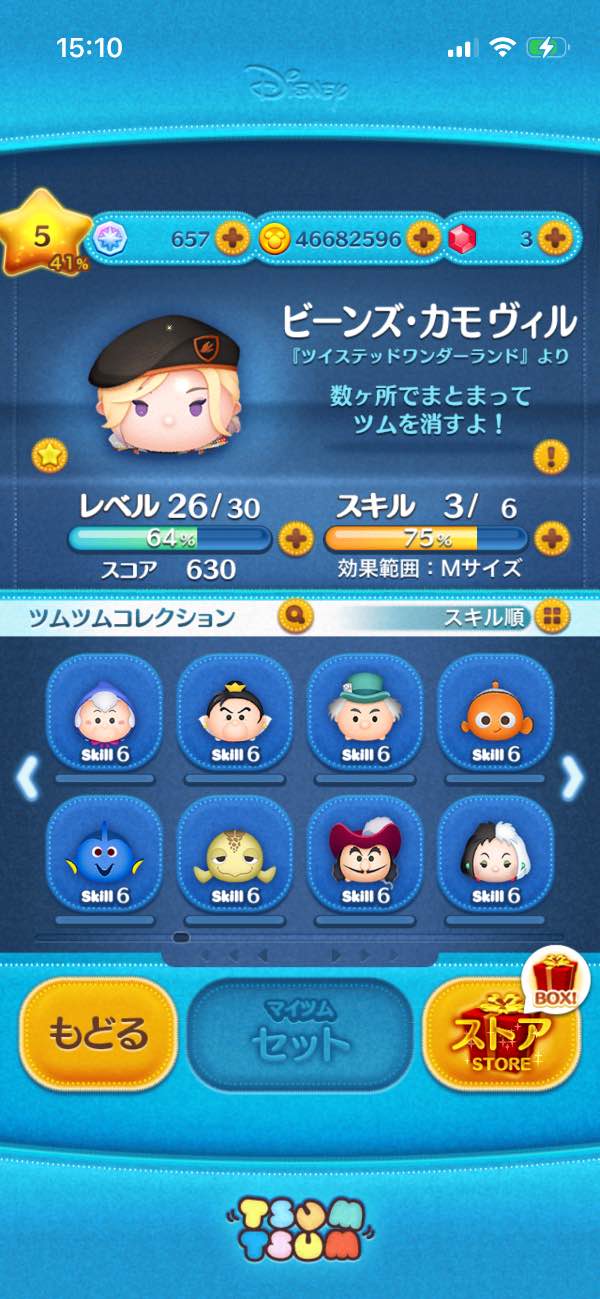Go back with the もどる button
Screen dimensions: 600x1299
tap(98, 1033)
